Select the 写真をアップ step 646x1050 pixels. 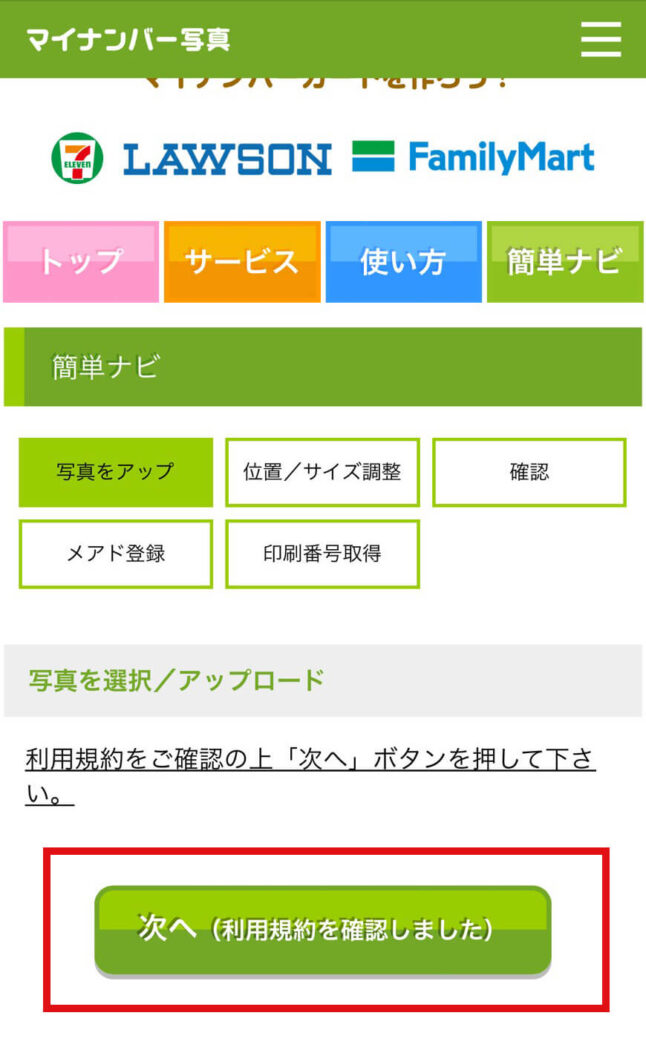(116, 472)
